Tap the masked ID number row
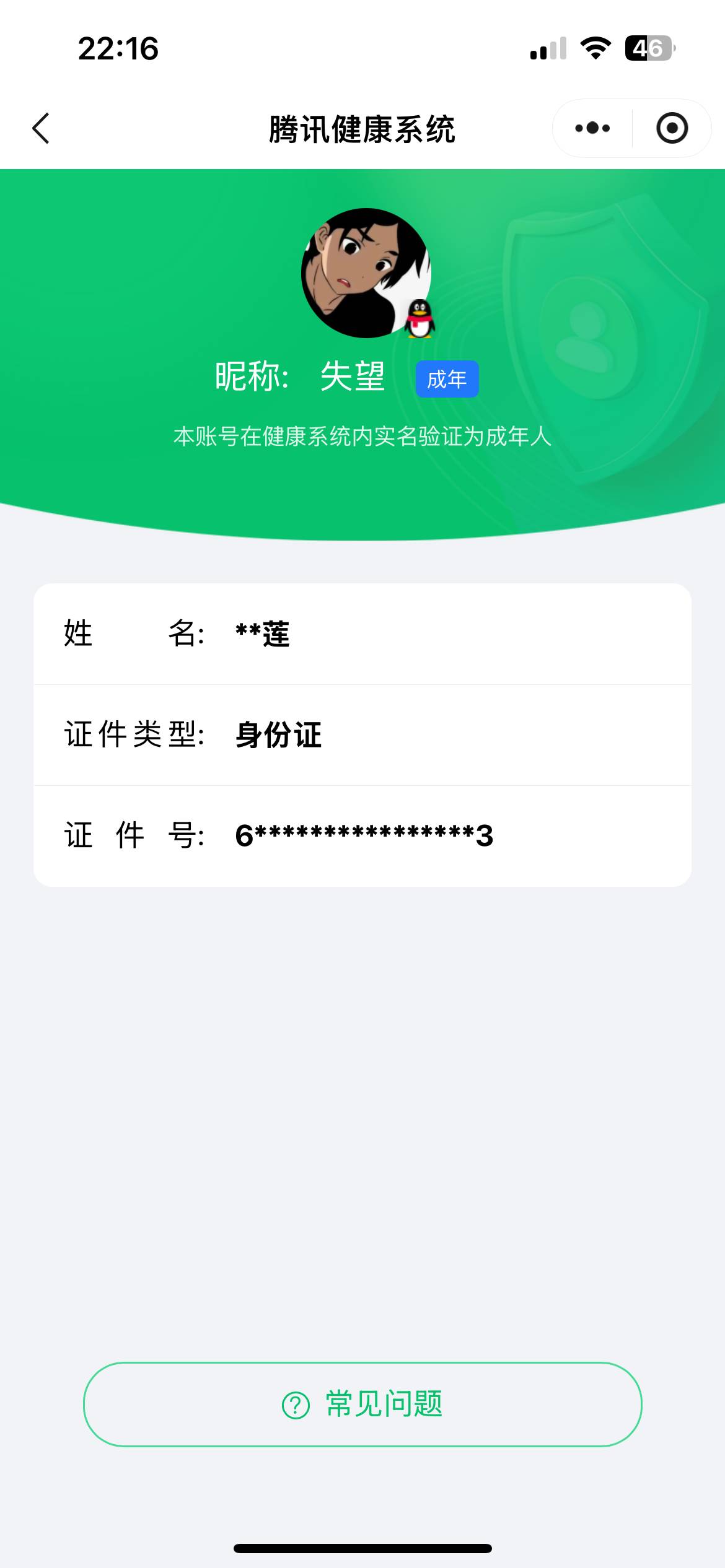Viewport: 725px width, 1568px height. click(x=362, y=835)
